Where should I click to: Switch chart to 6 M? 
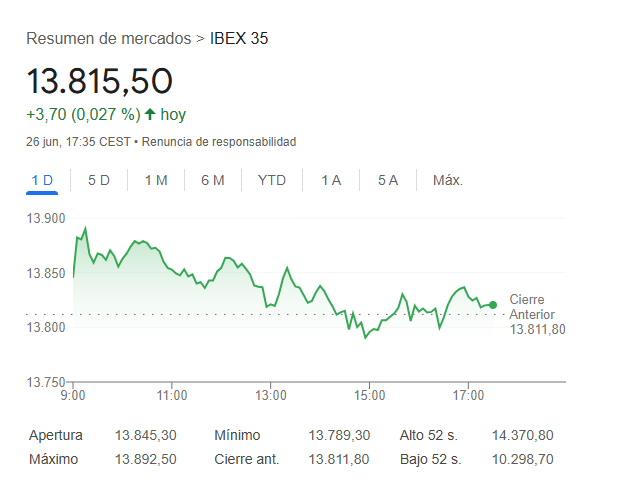[212, 180]
